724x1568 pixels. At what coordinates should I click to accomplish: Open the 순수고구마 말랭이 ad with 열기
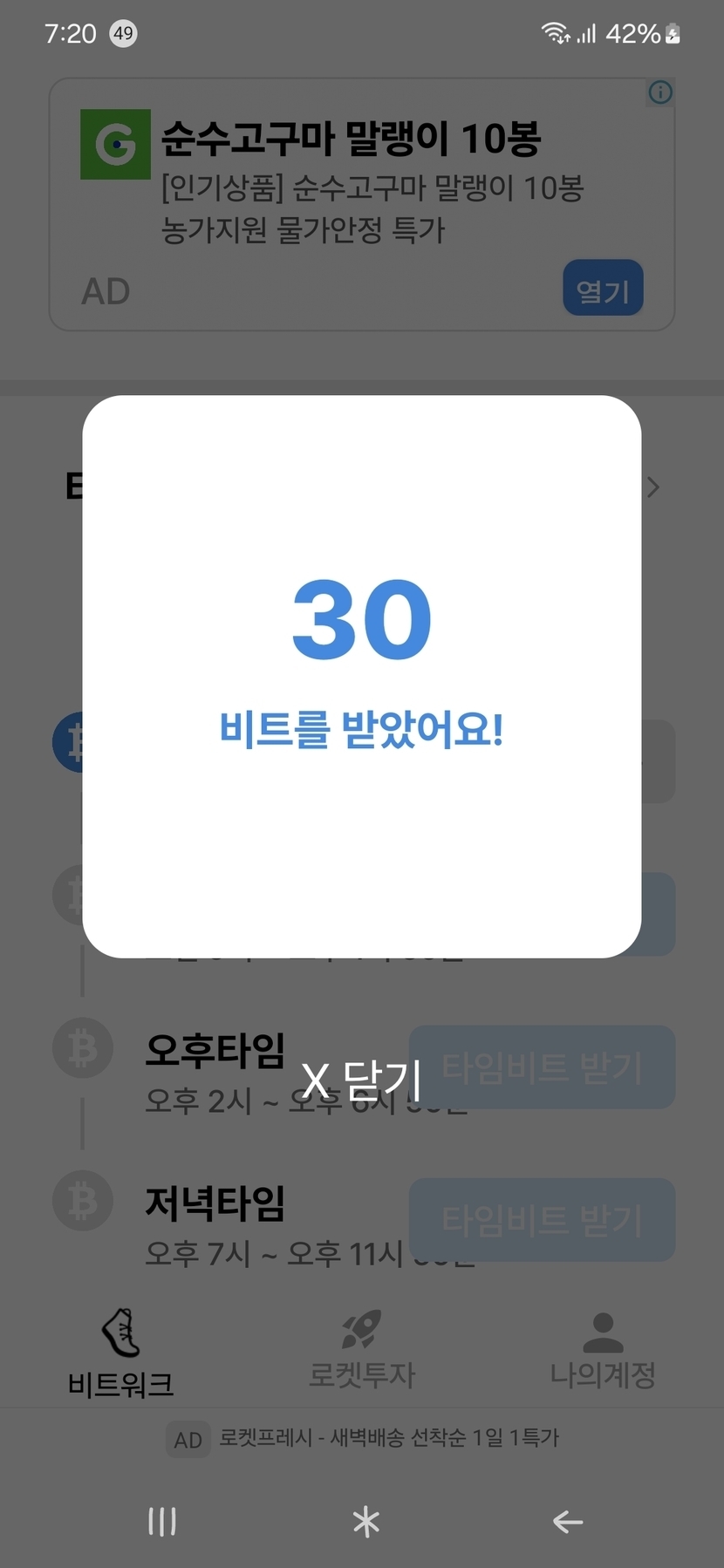(x=603, y=288)
